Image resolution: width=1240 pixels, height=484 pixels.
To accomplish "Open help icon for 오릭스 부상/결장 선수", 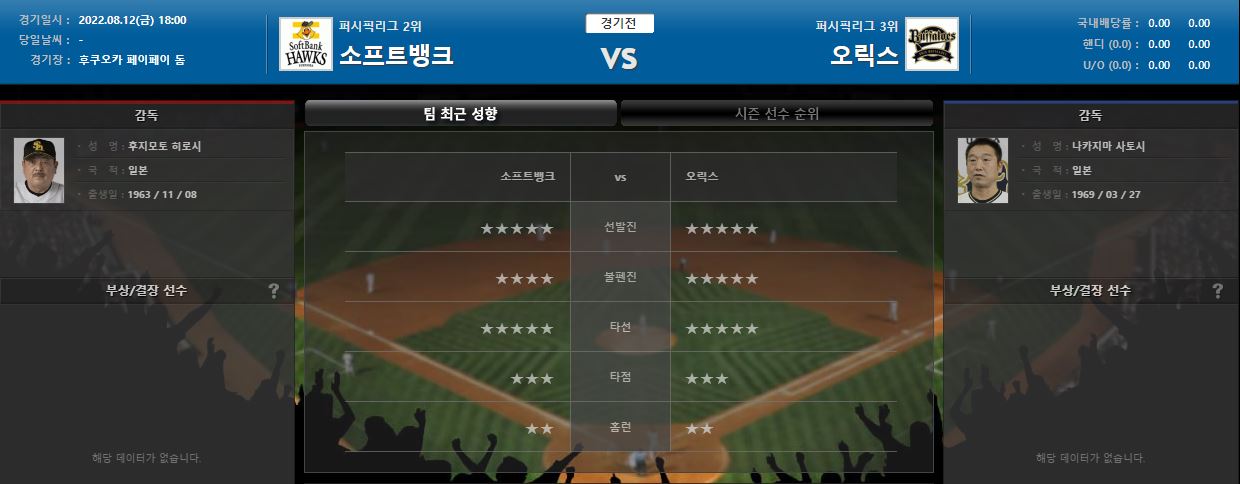I will (1217, 291).
